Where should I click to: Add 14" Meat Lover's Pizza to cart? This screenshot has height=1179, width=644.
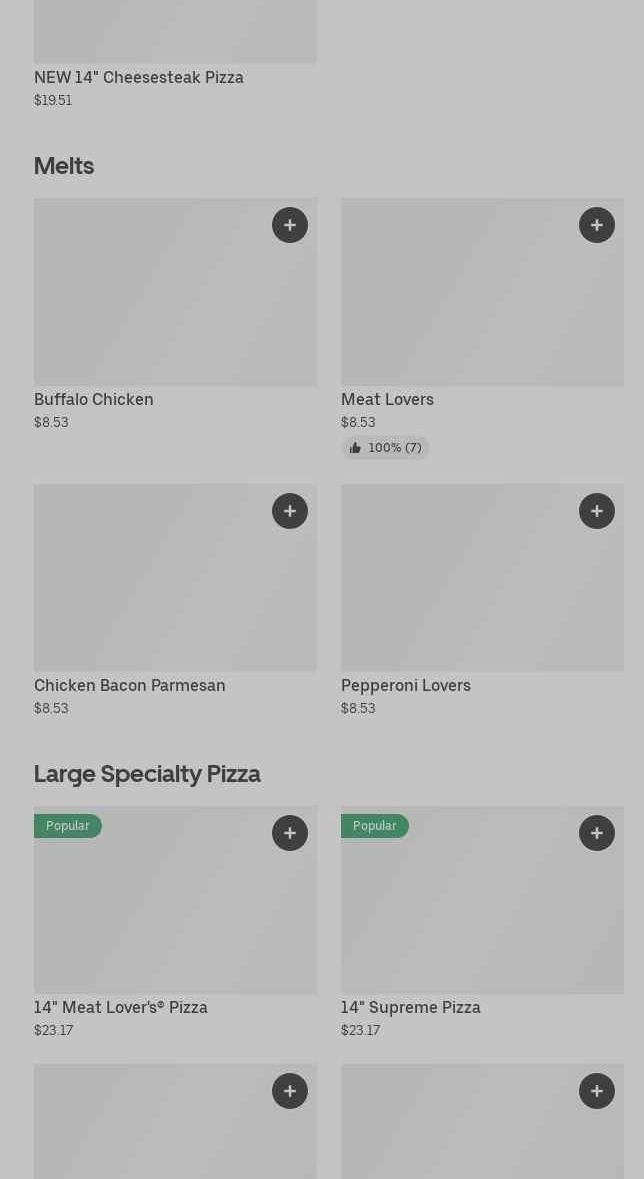pyautogui.click(x=290, y=833)
